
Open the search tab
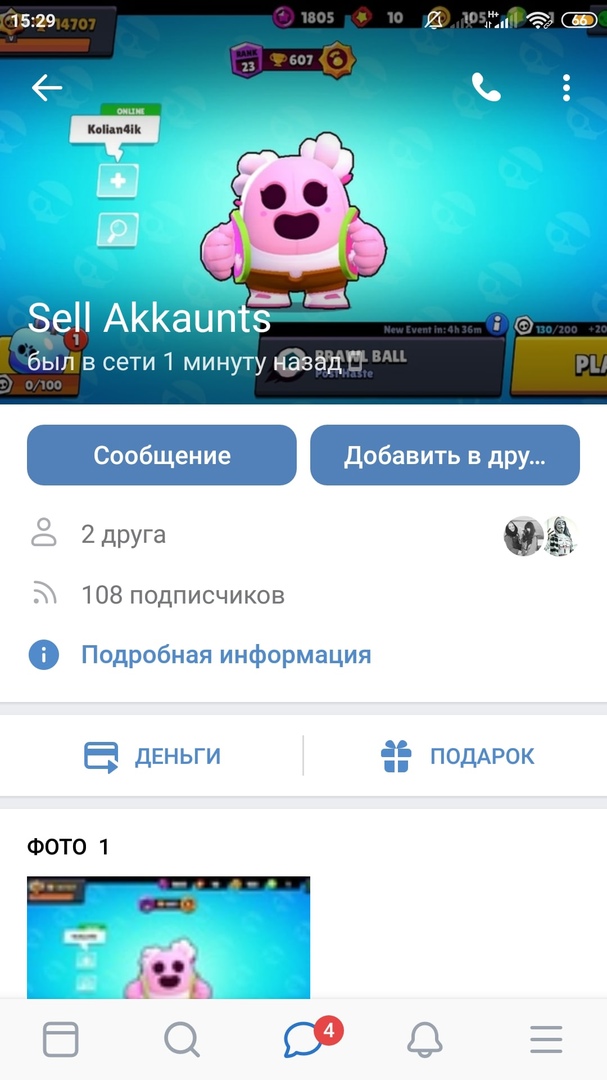pyautogui.click(x=182, y=1040)
